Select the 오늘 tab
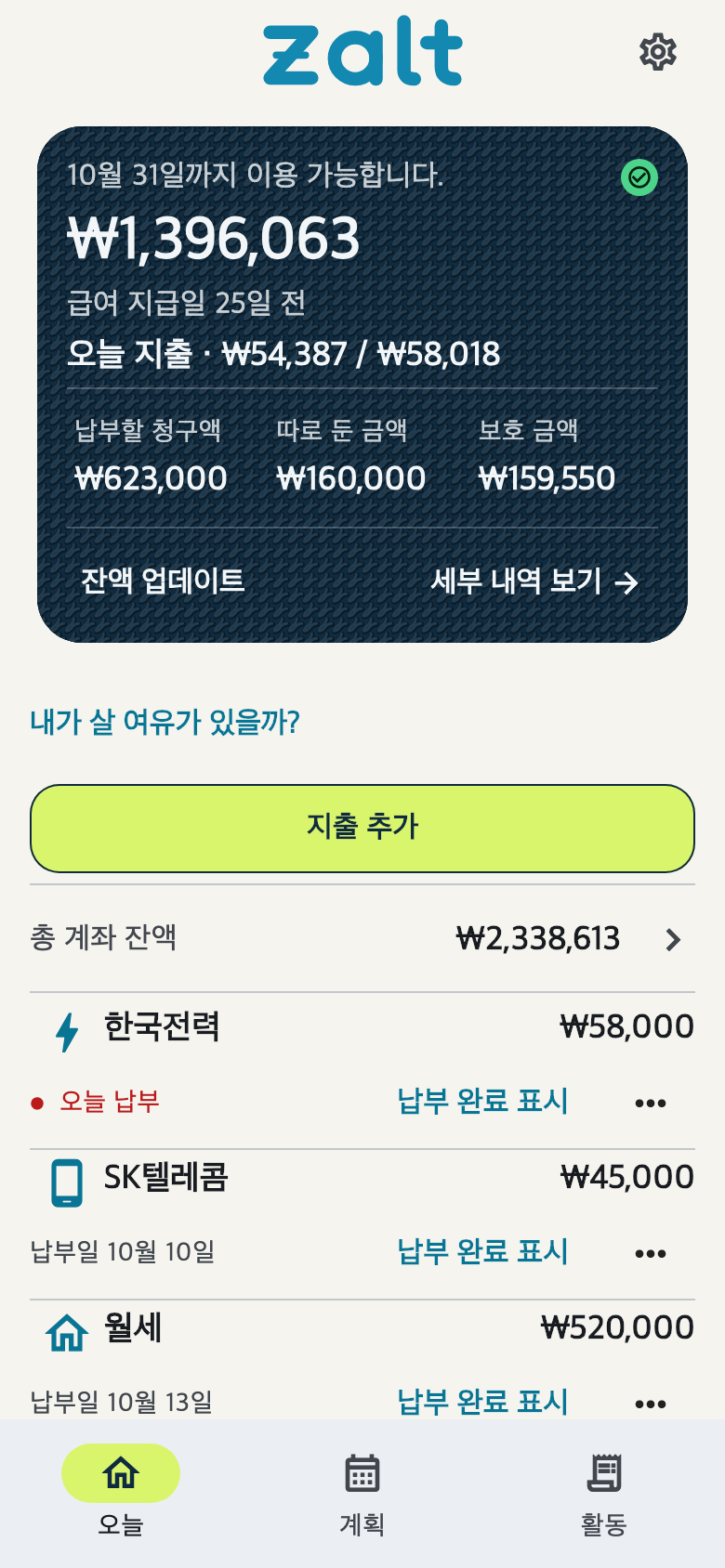 point(121,1494)
